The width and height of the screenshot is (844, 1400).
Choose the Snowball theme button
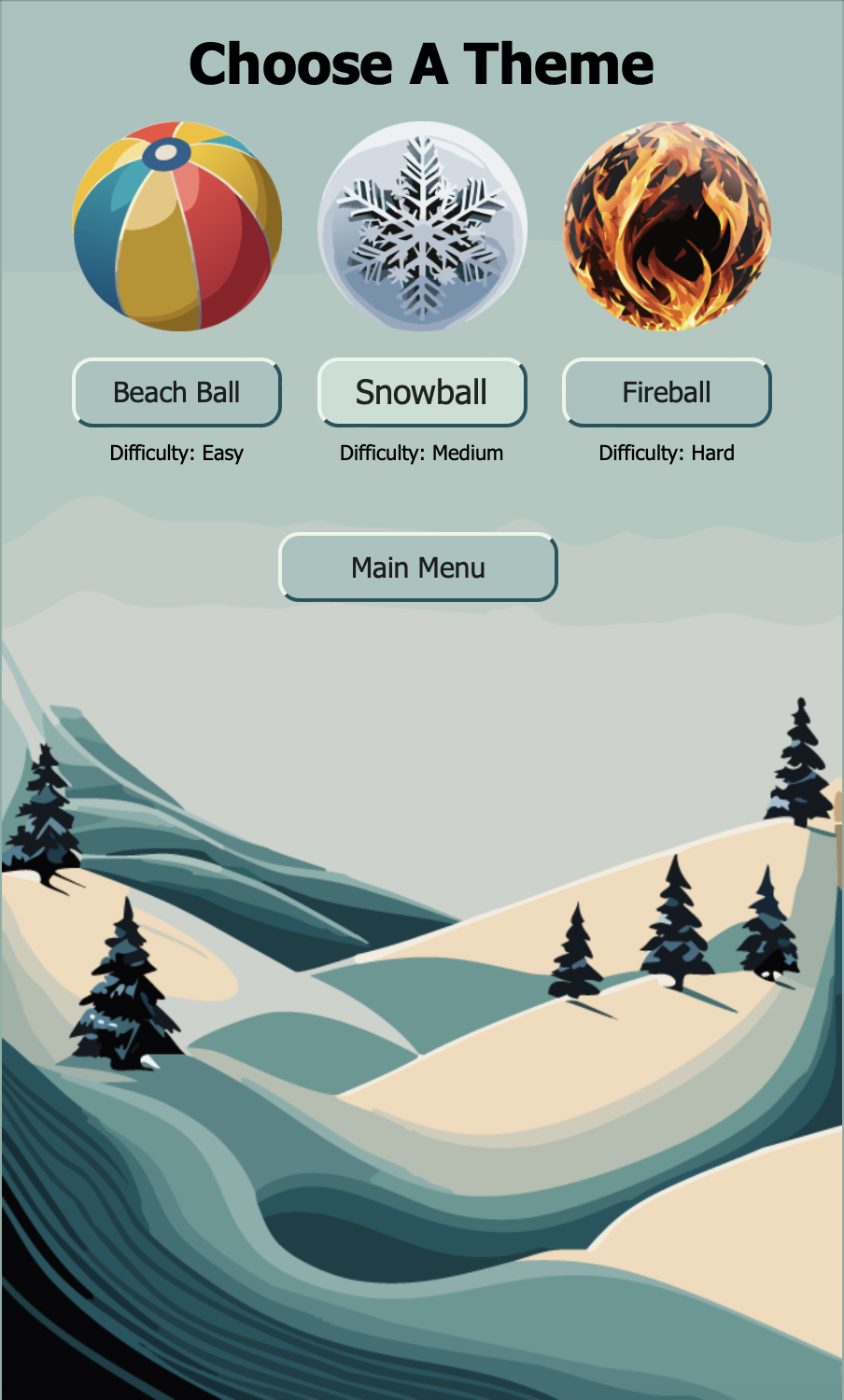422,393
